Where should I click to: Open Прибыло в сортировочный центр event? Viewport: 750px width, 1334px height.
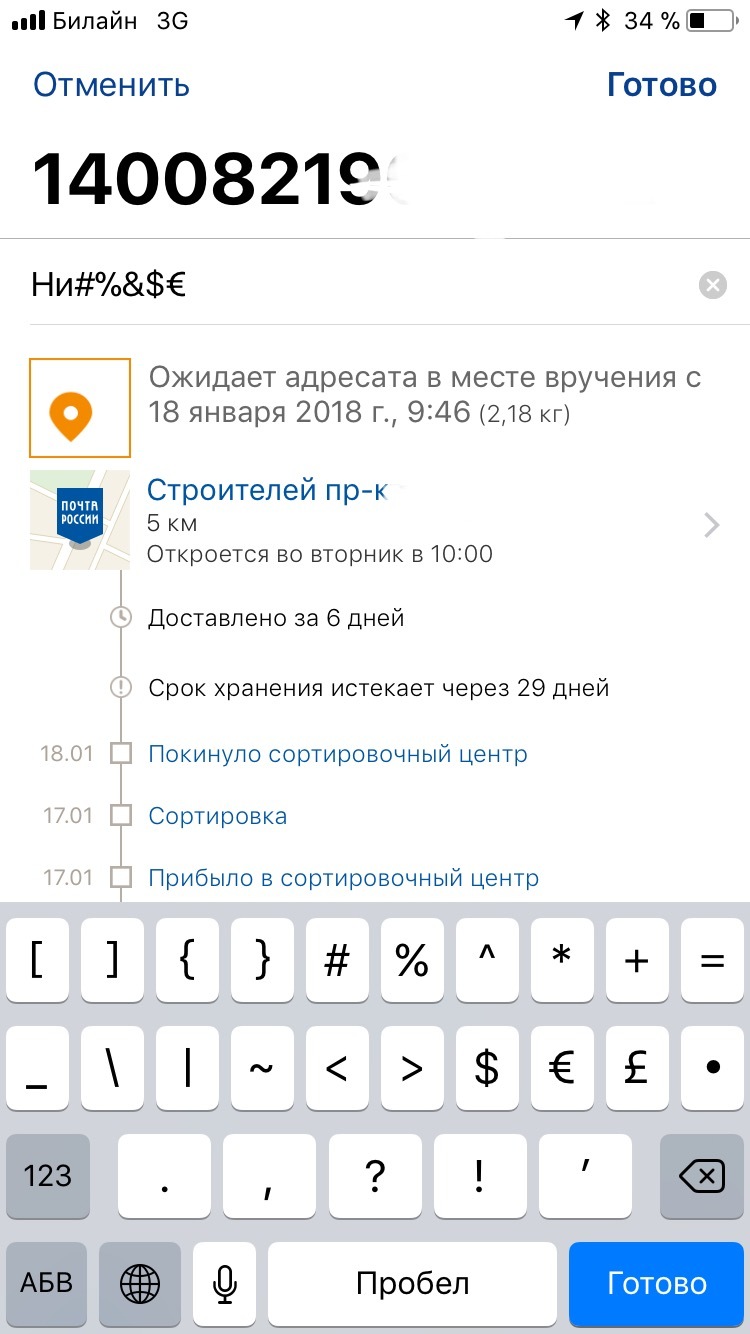343,878
